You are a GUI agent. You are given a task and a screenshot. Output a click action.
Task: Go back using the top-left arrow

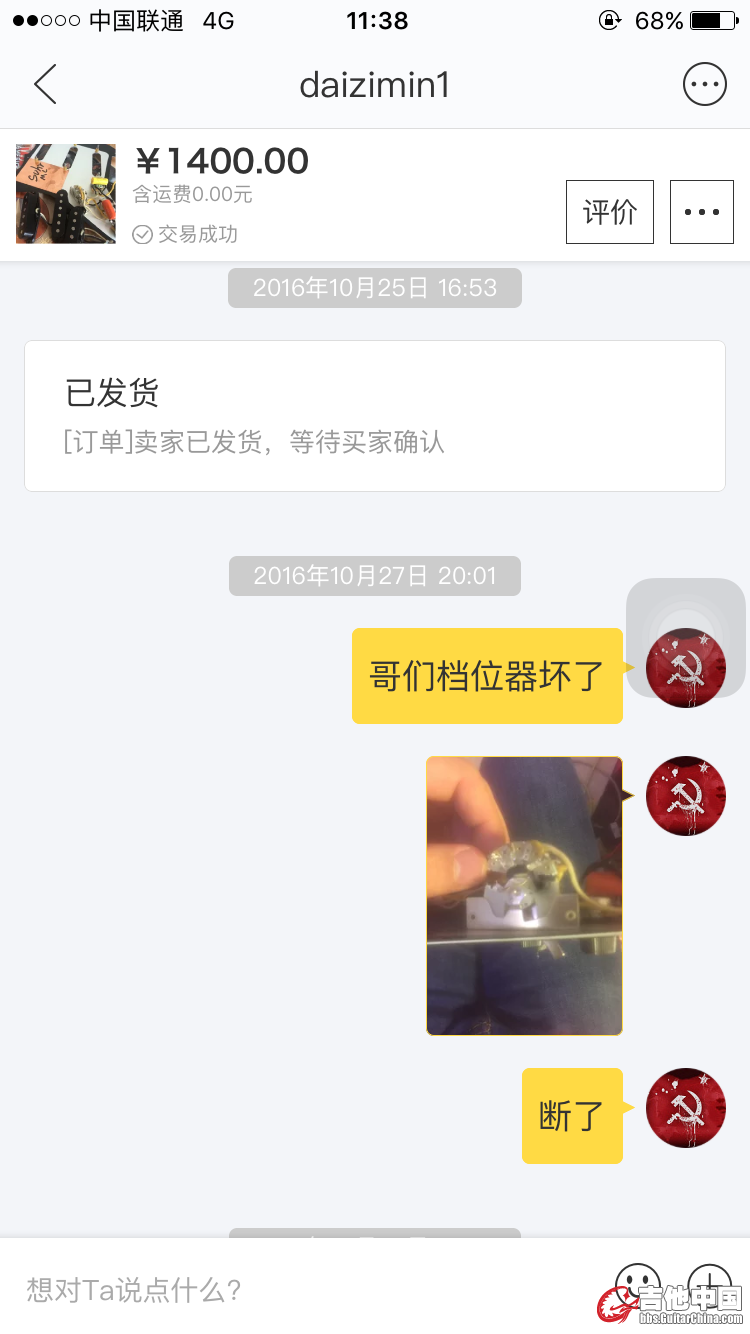tap(45, 85)
